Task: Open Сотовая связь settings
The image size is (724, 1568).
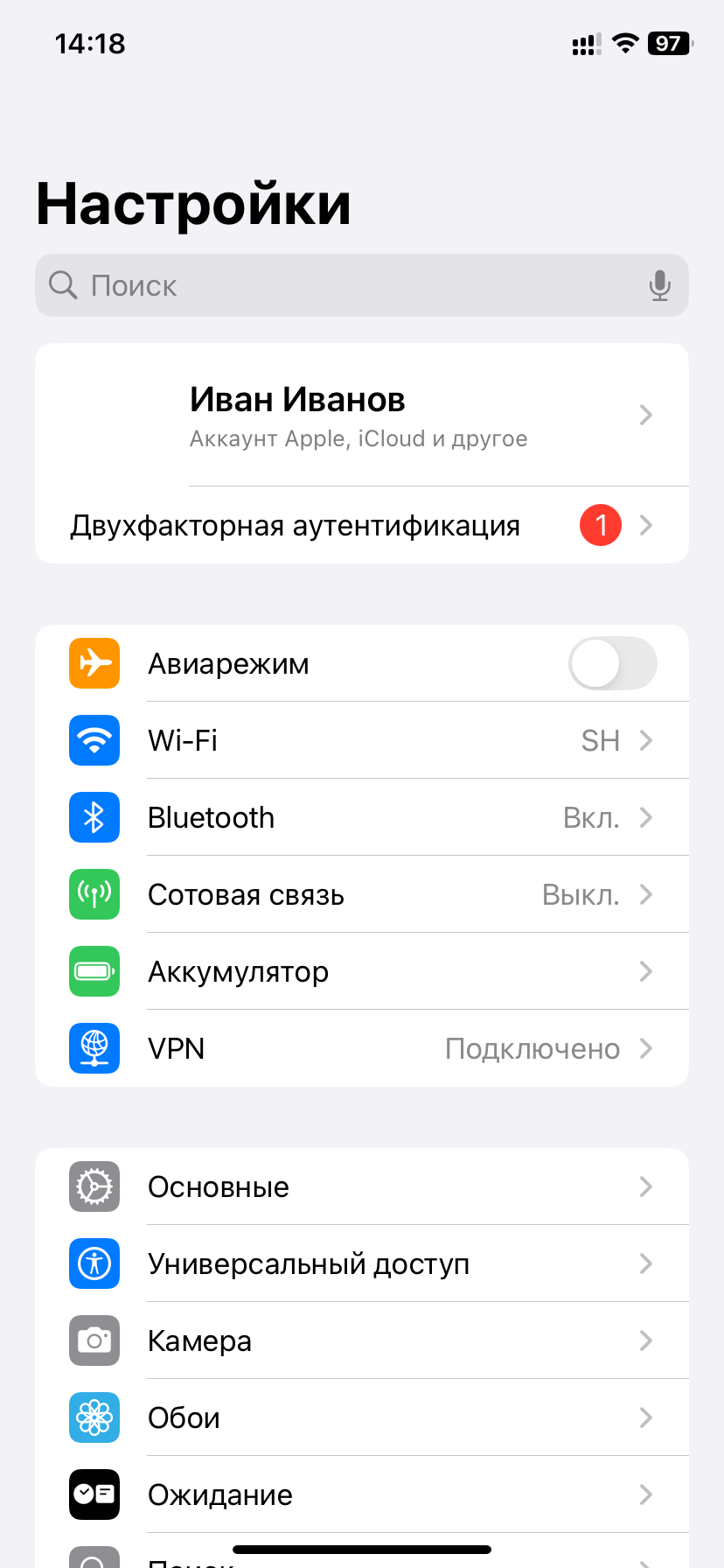Action: [362, 894]
